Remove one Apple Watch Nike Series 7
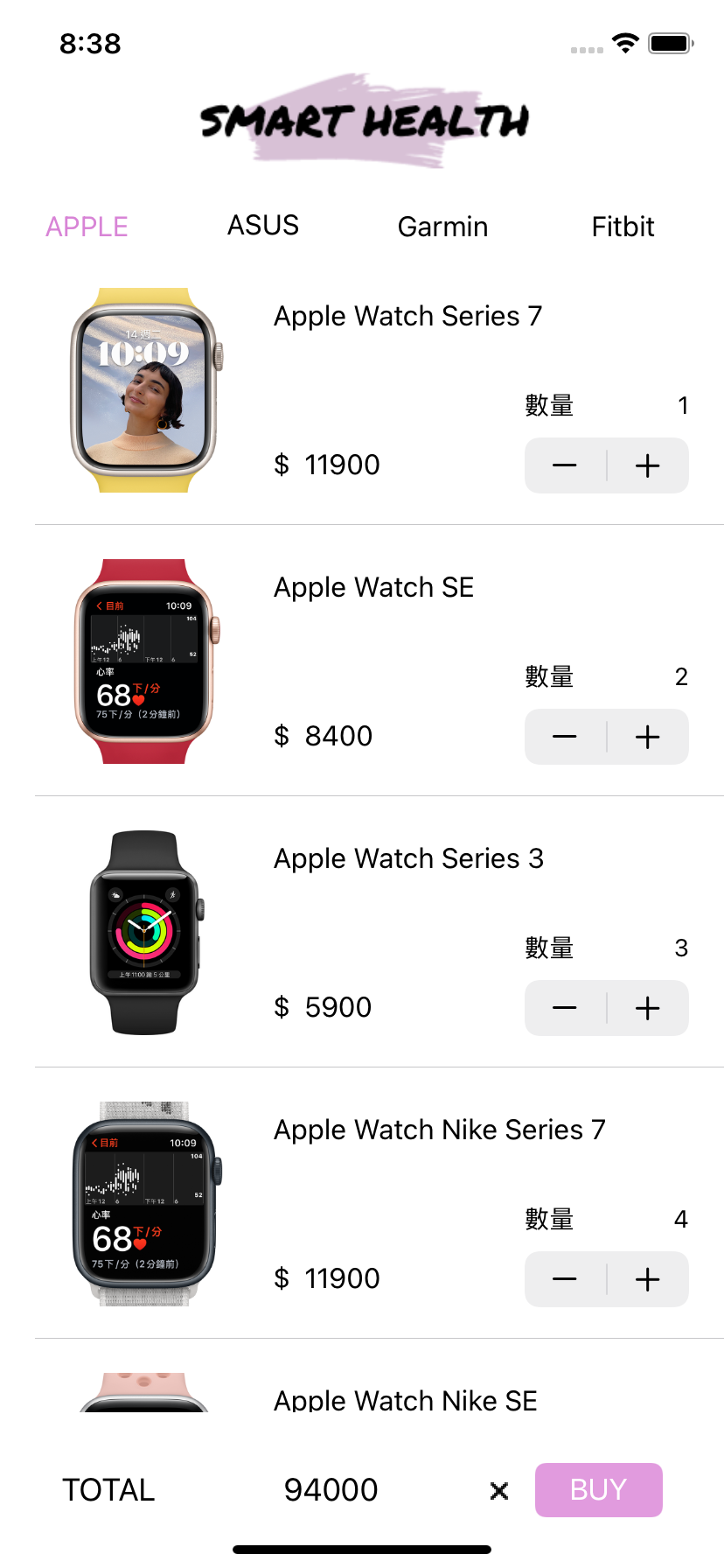Screen dimensions: 724x1568 pyautogui.click(x=565, y=1279)
